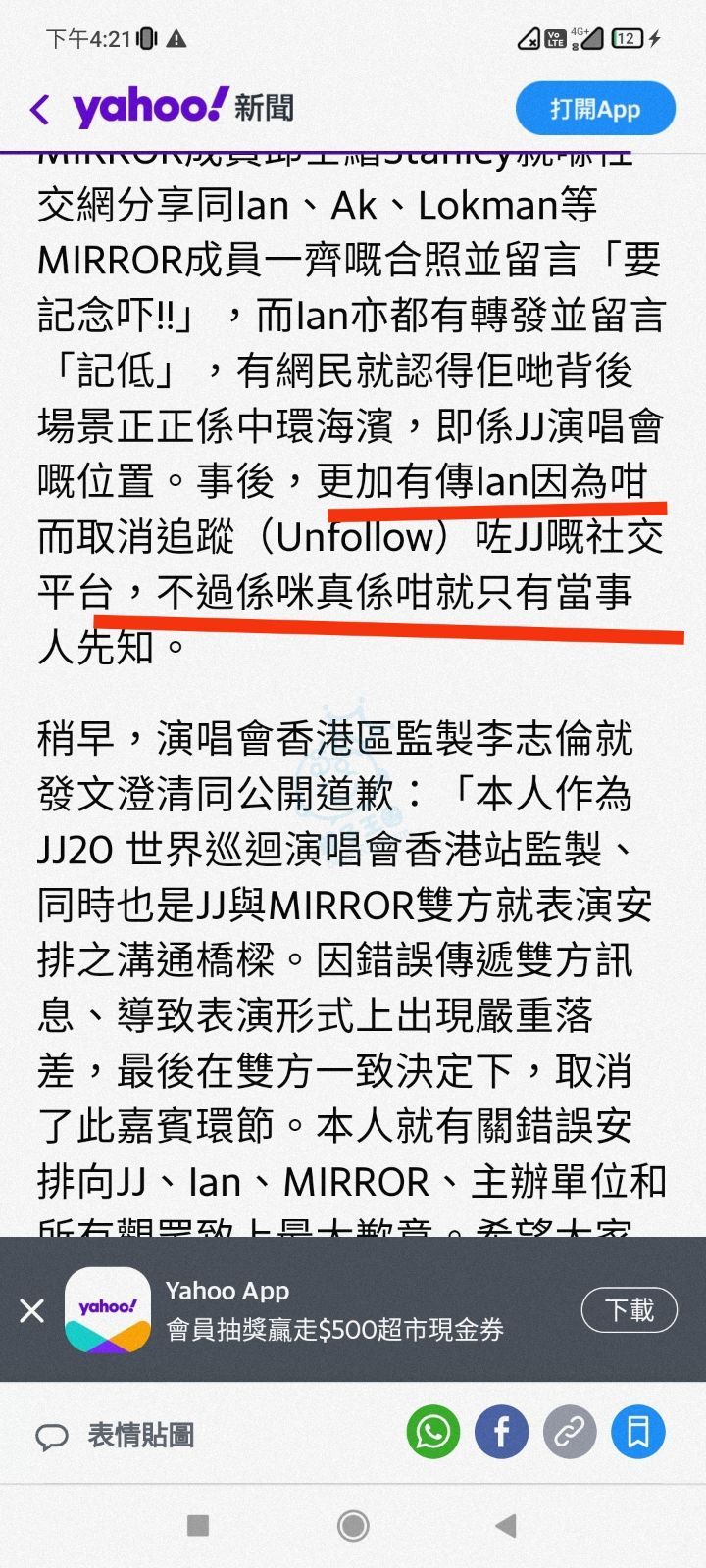Open the Yahoo 新聞 home link
706x1568 pixels.
click(183, 108)
